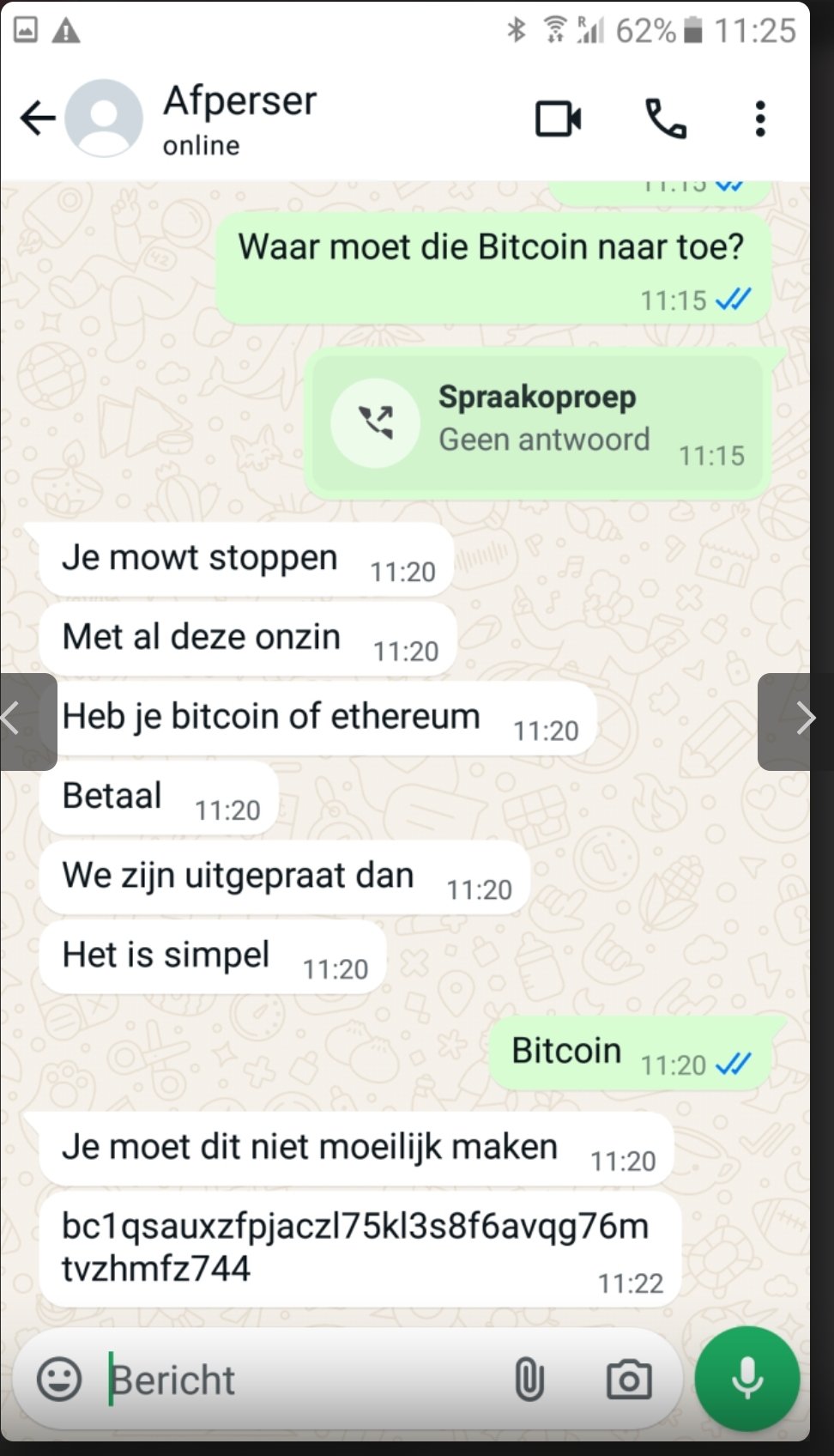Viewport: 834px width, 1456px height.
Task: Start a video call with Afperser
Action: (x=559, y=118)
